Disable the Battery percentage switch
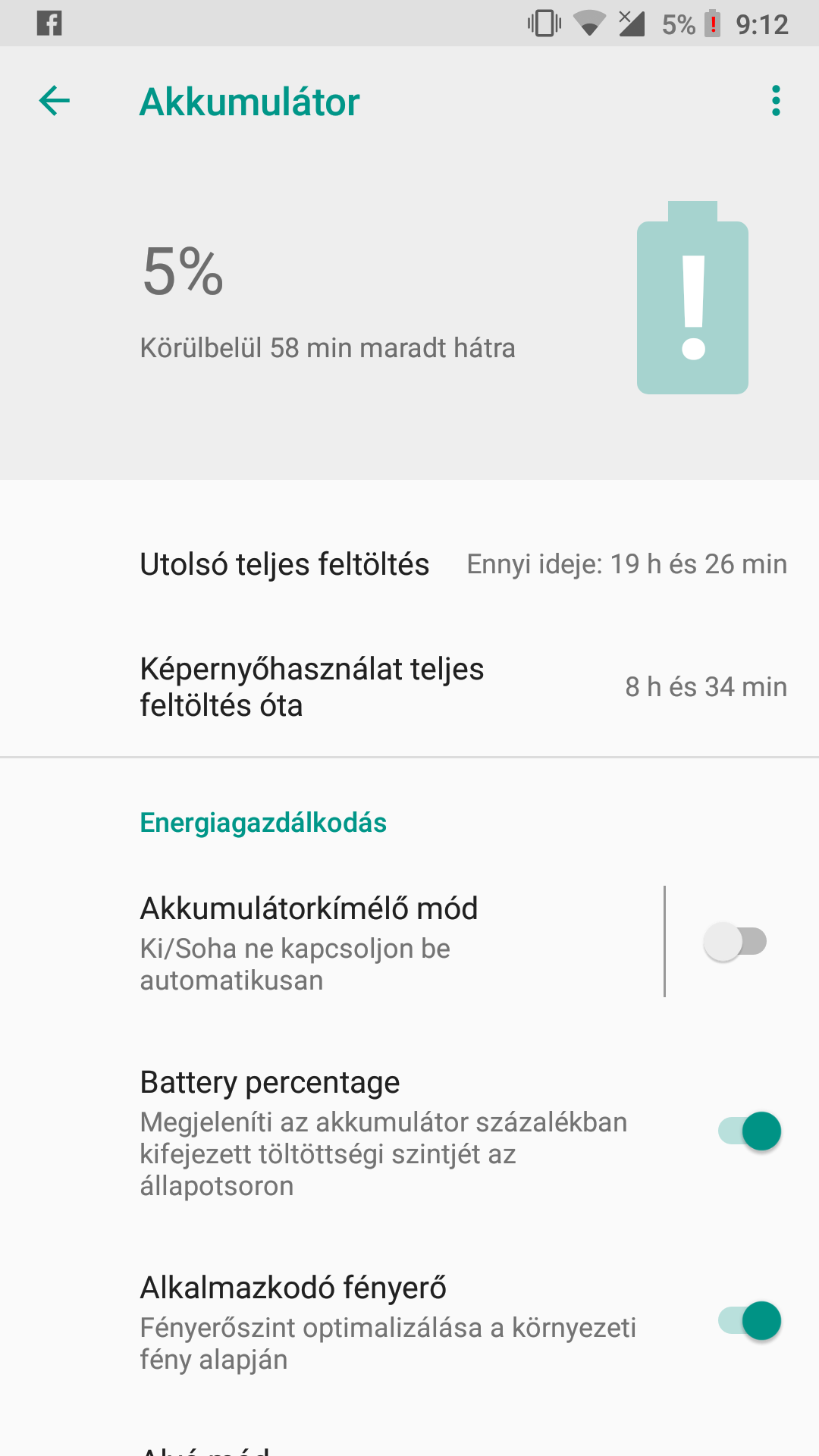 point(750,1131)
